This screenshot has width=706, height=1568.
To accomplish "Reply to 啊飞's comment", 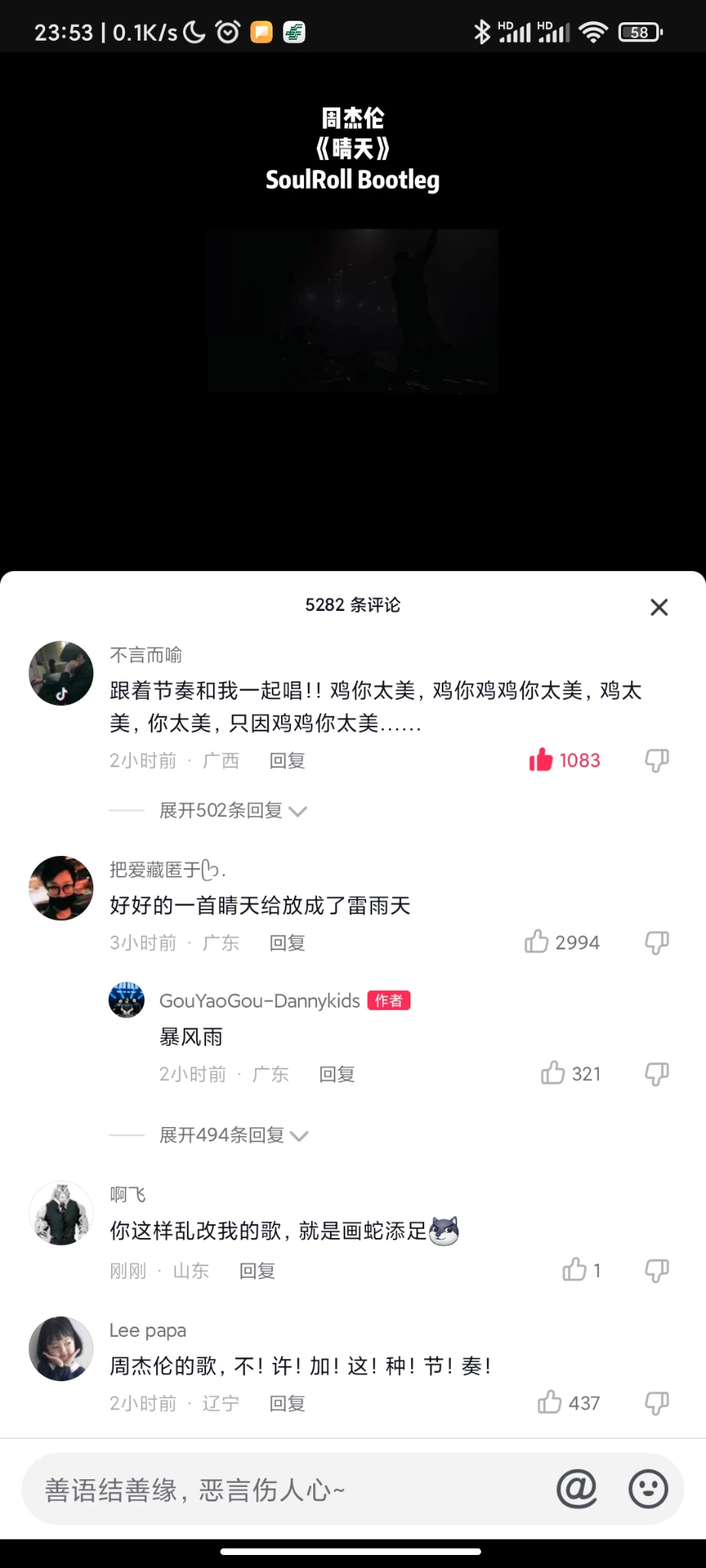I will point(257,1271).
